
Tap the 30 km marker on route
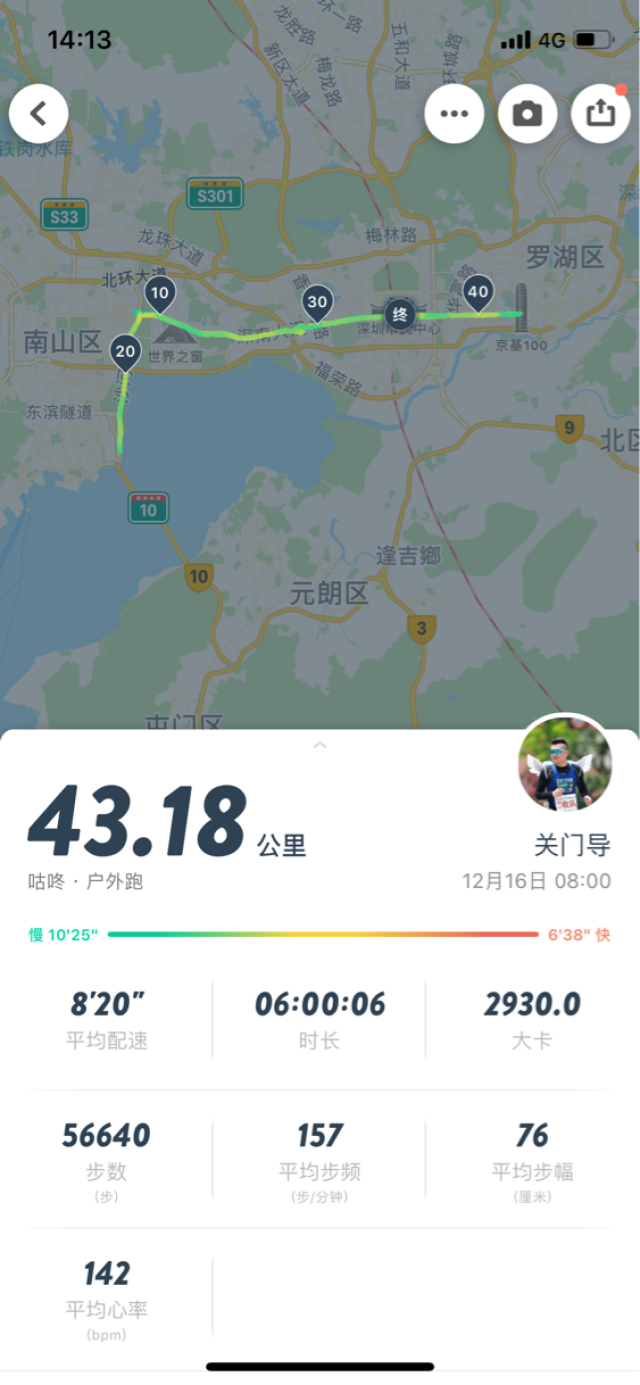click(x=317, y=302)
